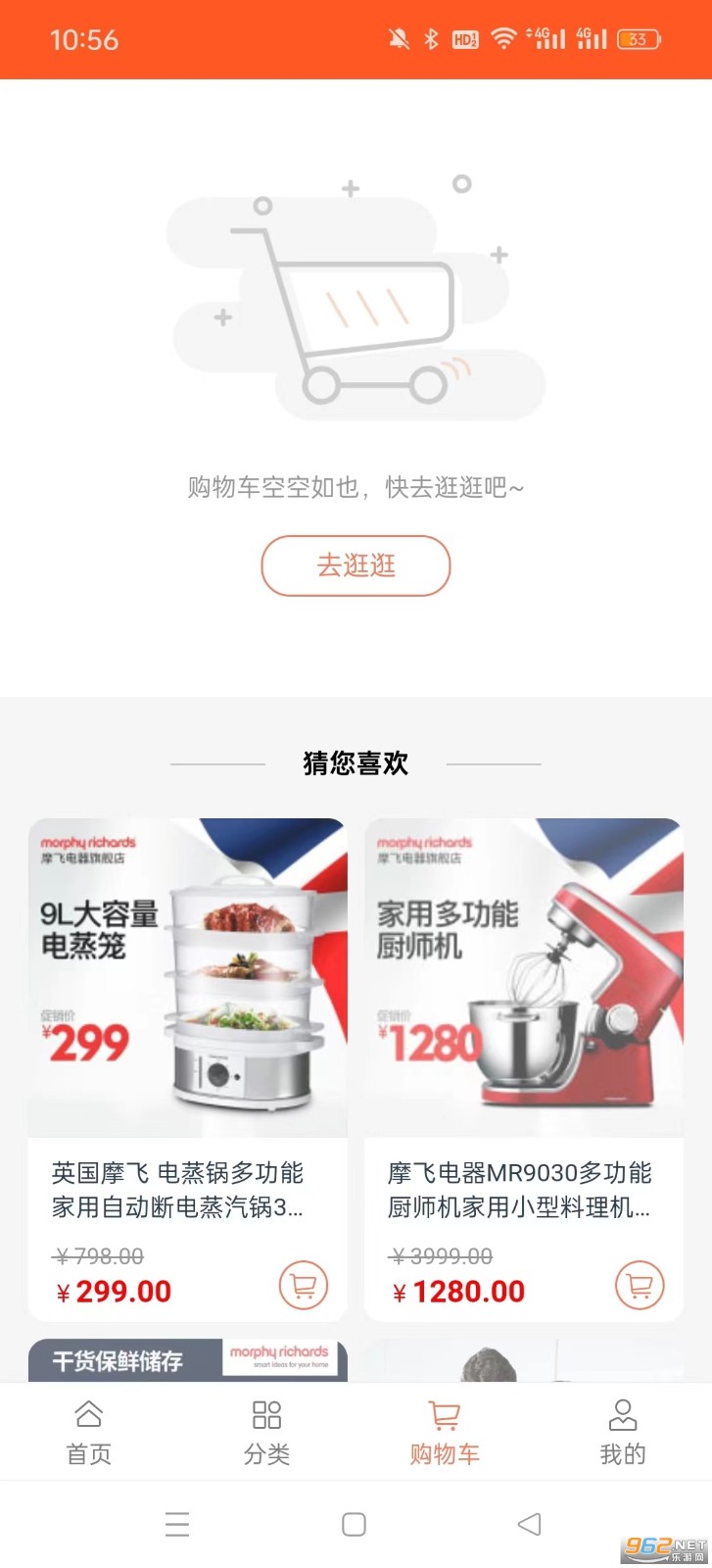Switch to the 分类 tab
This screenshot has height=1568, width=712.
click(266, 1432)
